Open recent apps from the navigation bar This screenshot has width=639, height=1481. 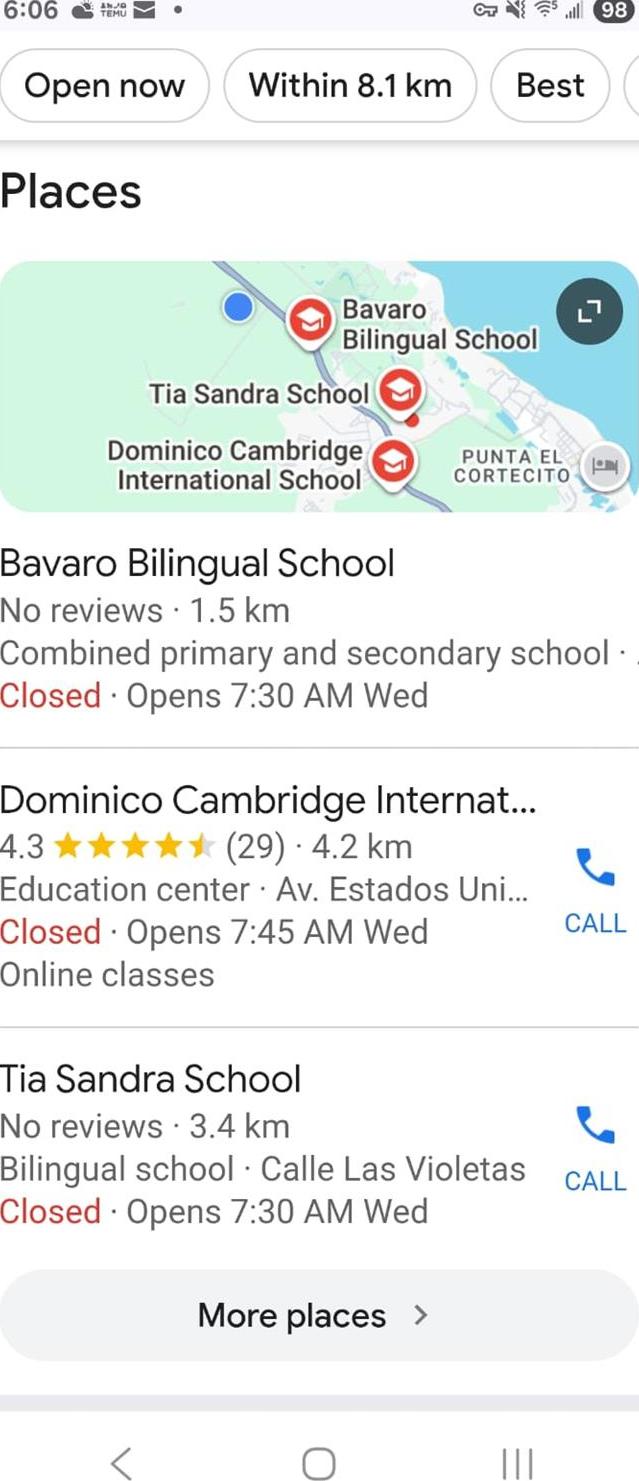pos(517,1463)
